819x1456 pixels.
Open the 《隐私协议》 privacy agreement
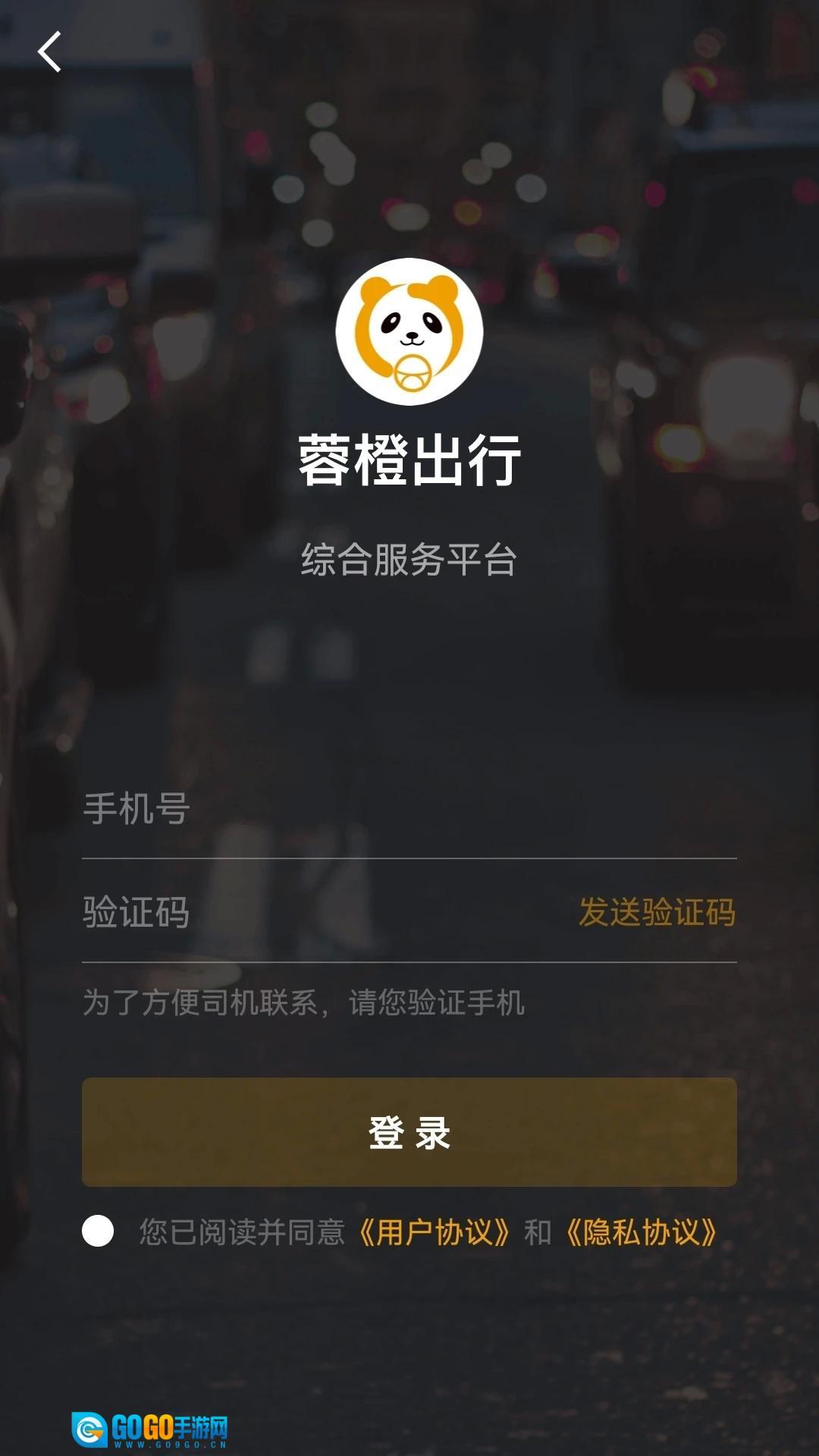coord(642,1232)
